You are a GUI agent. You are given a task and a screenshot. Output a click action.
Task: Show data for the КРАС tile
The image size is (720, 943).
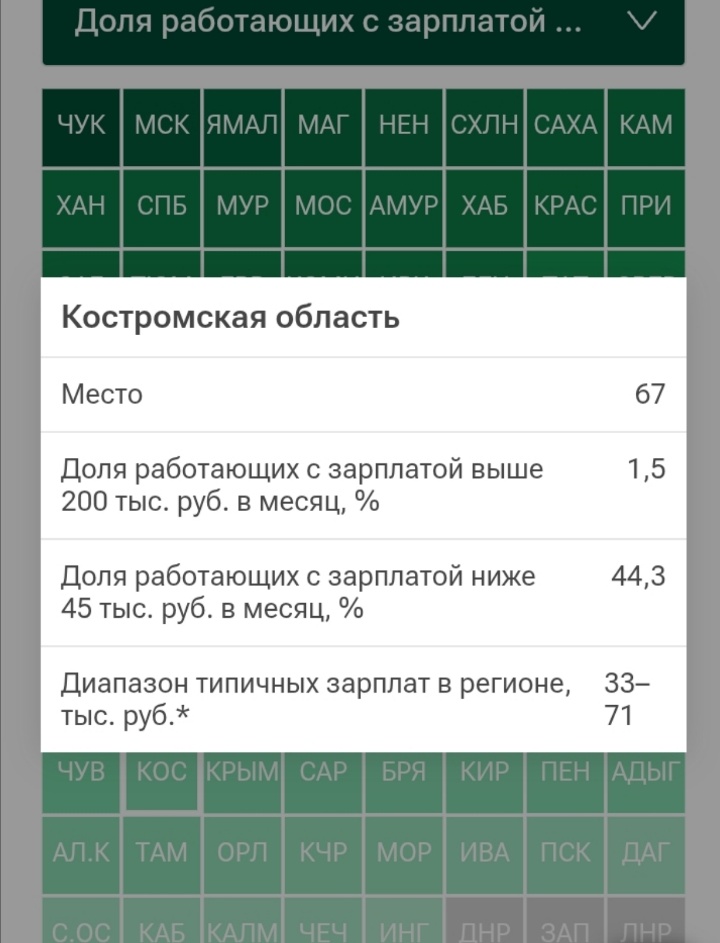point(565,207)
